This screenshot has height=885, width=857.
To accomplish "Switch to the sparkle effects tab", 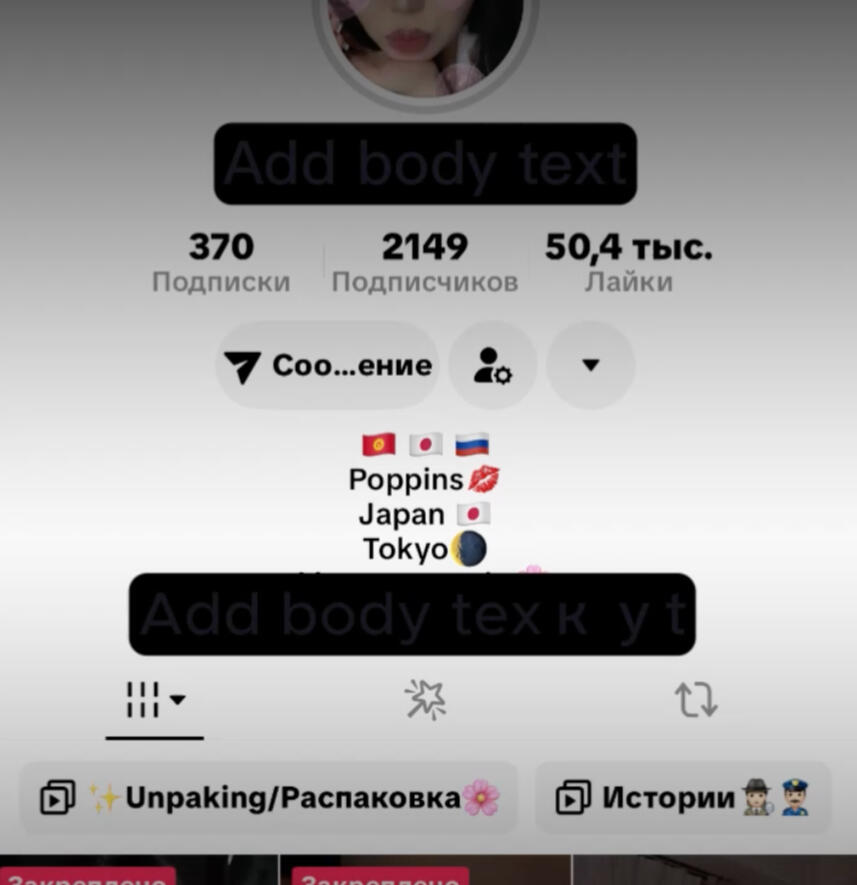I will point(425,700).
